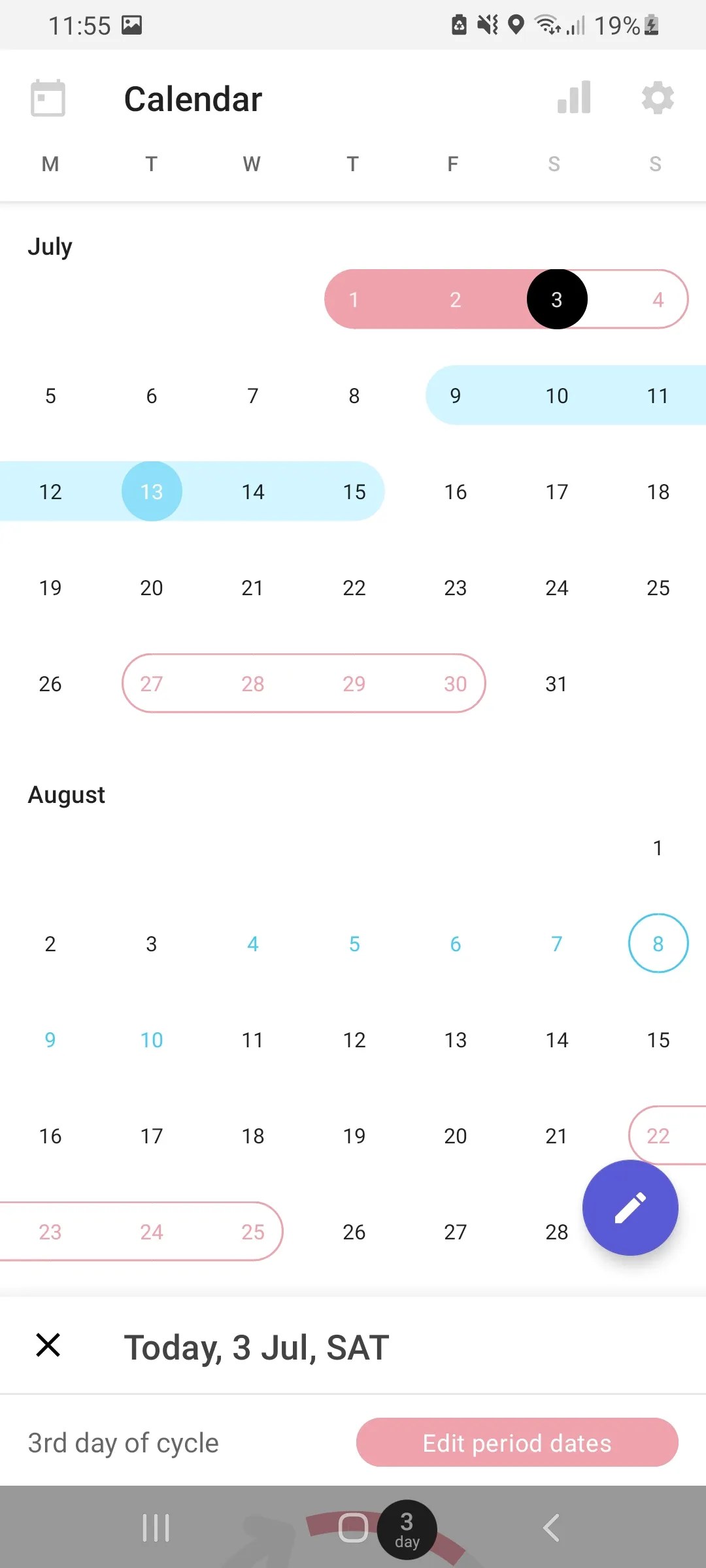Tap the pink period highlight covering July 1-2
The image size is (706, 1568).
pyautogui.click(x=405, y=299)
